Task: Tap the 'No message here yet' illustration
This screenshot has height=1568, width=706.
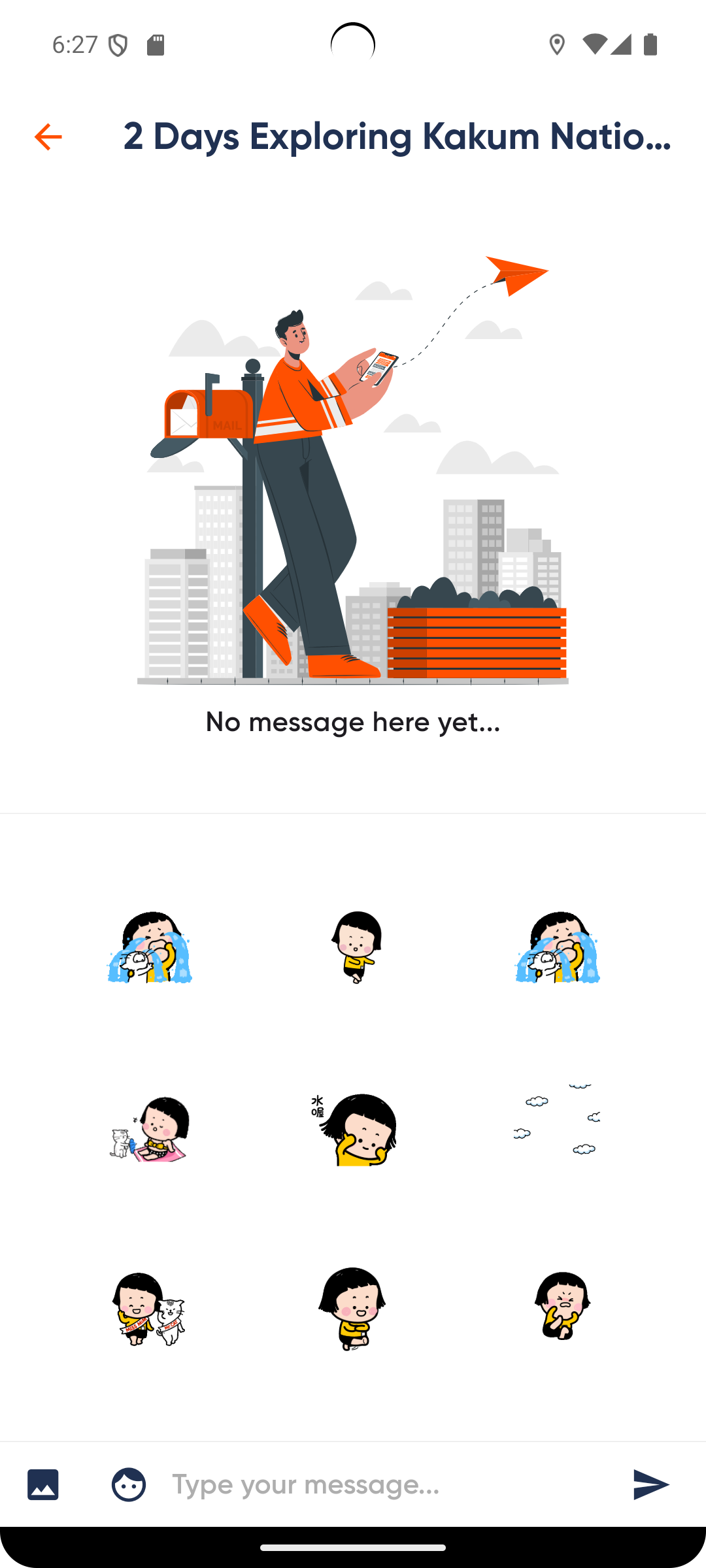Action: (353, 722)
